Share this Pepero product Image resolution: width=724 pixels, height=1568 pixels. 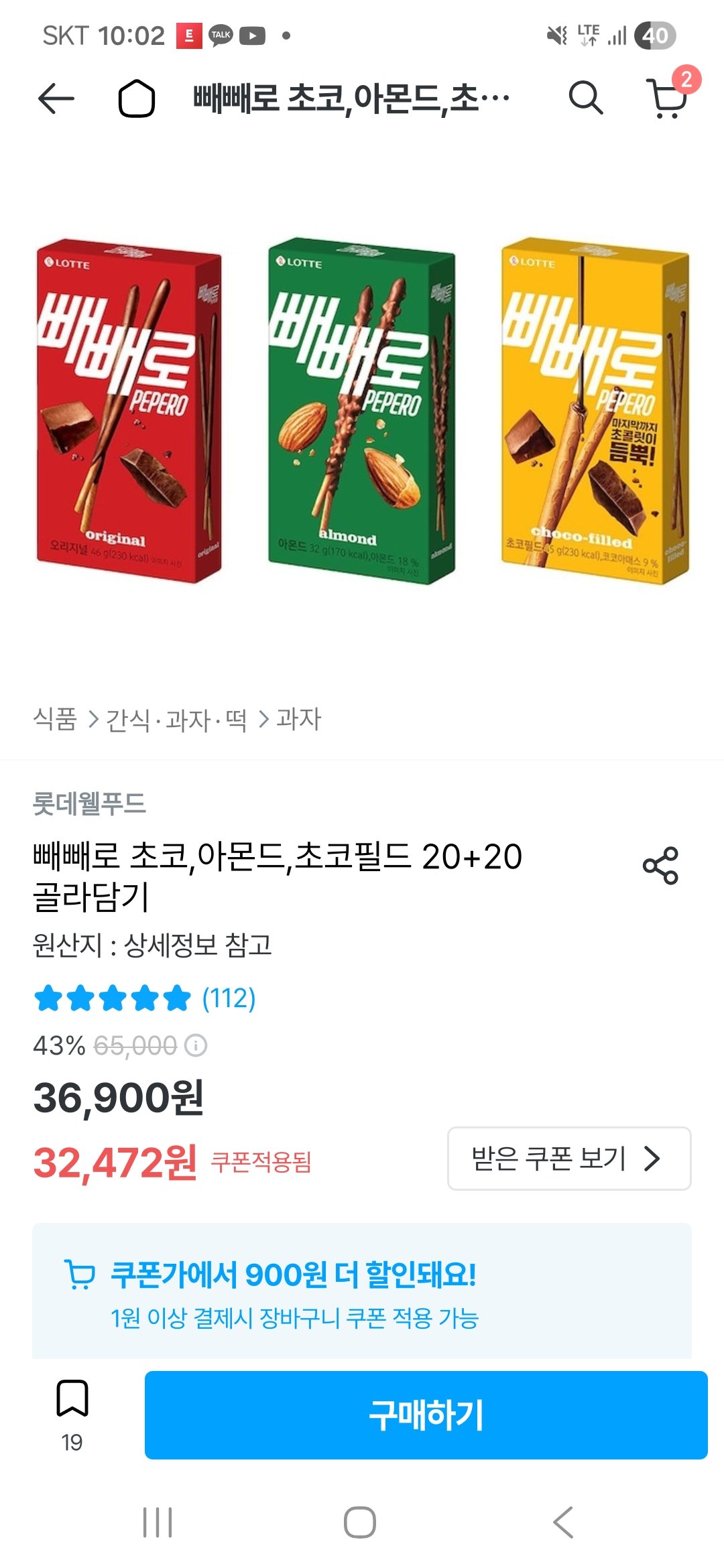point(660,866)
